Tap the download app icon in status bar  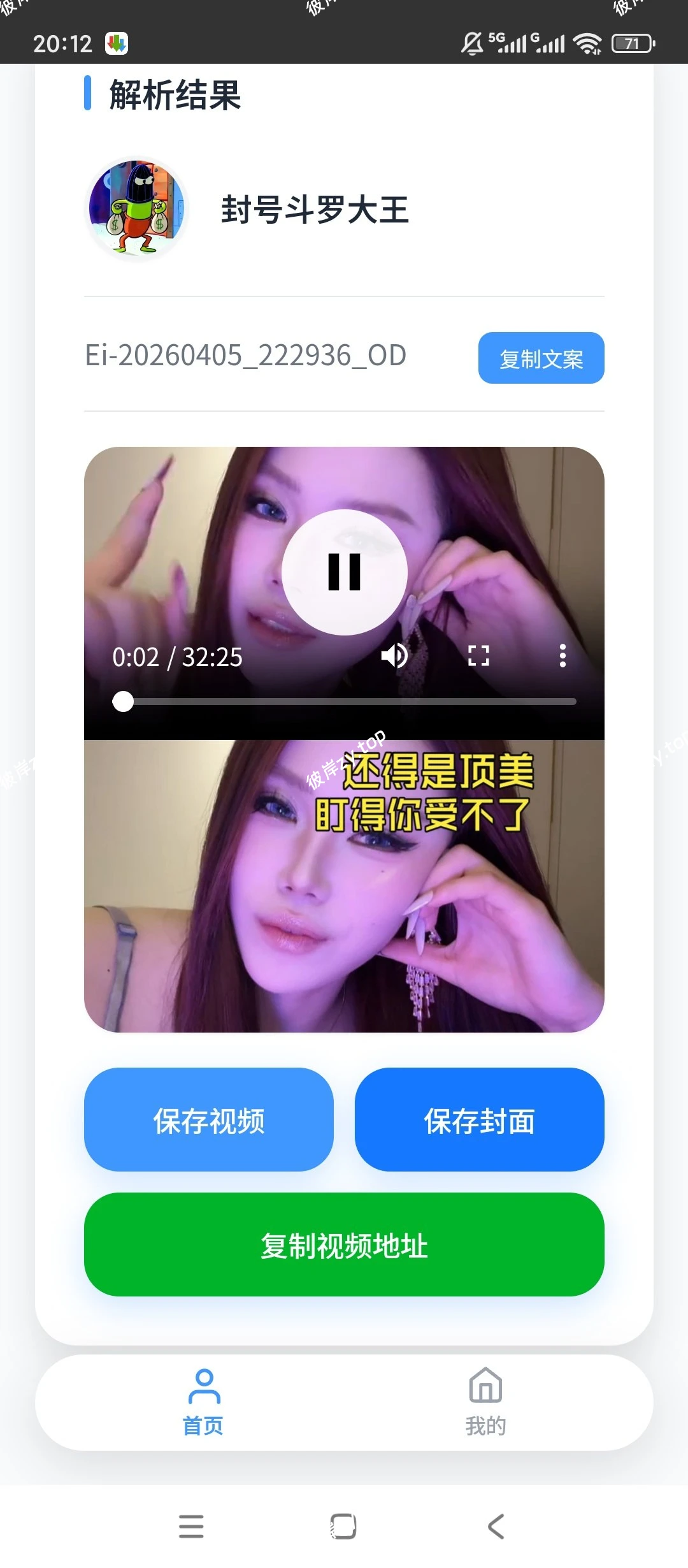point(118,43)
